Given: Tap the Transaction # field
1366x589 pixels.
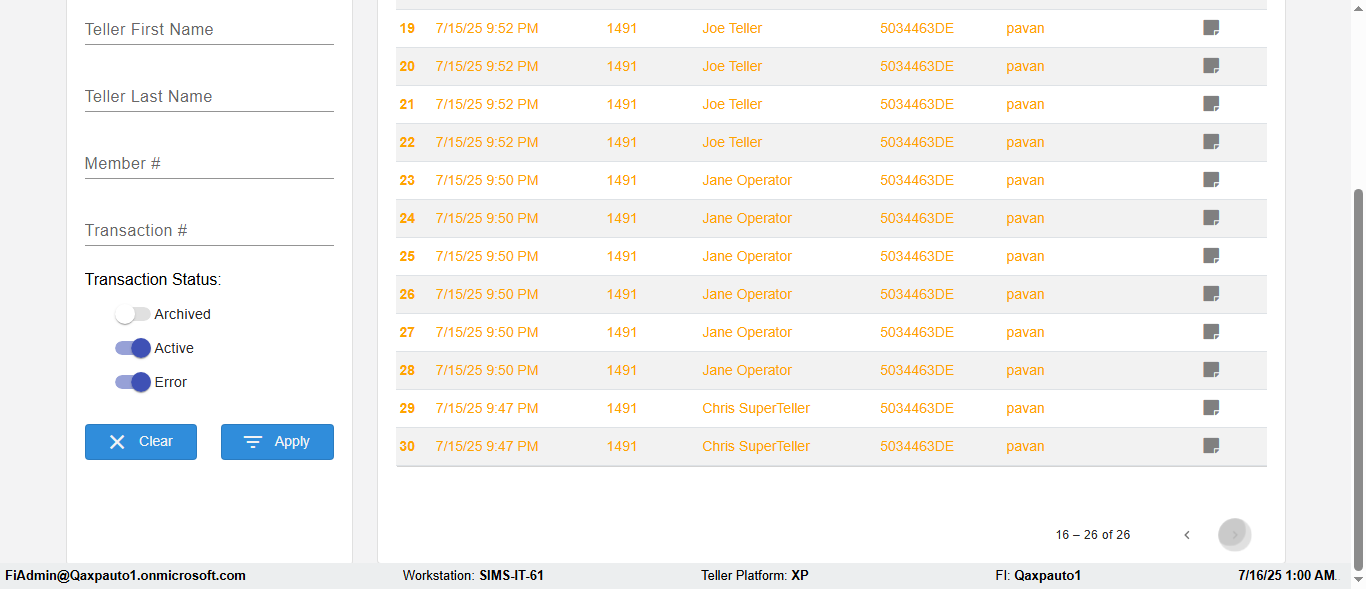Looking at the screenshot, I should (208, 231).
